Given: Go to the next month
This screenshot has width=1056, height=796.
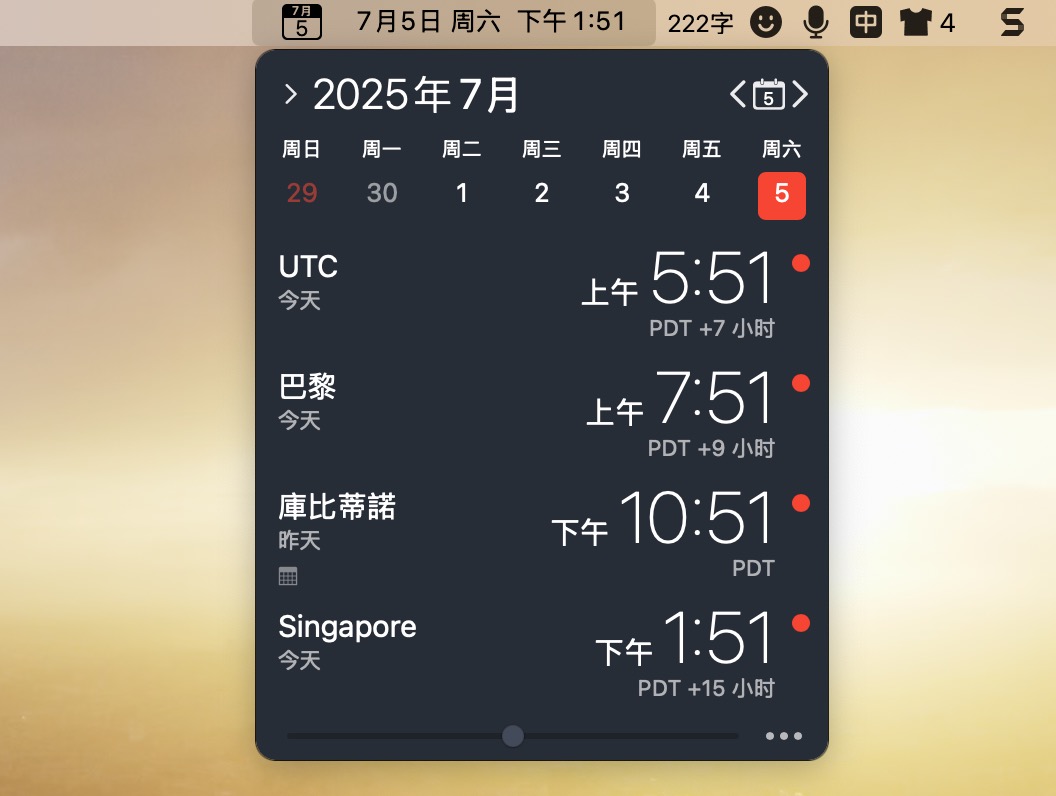Looking at the screenshot, I should tap(799, 95).
